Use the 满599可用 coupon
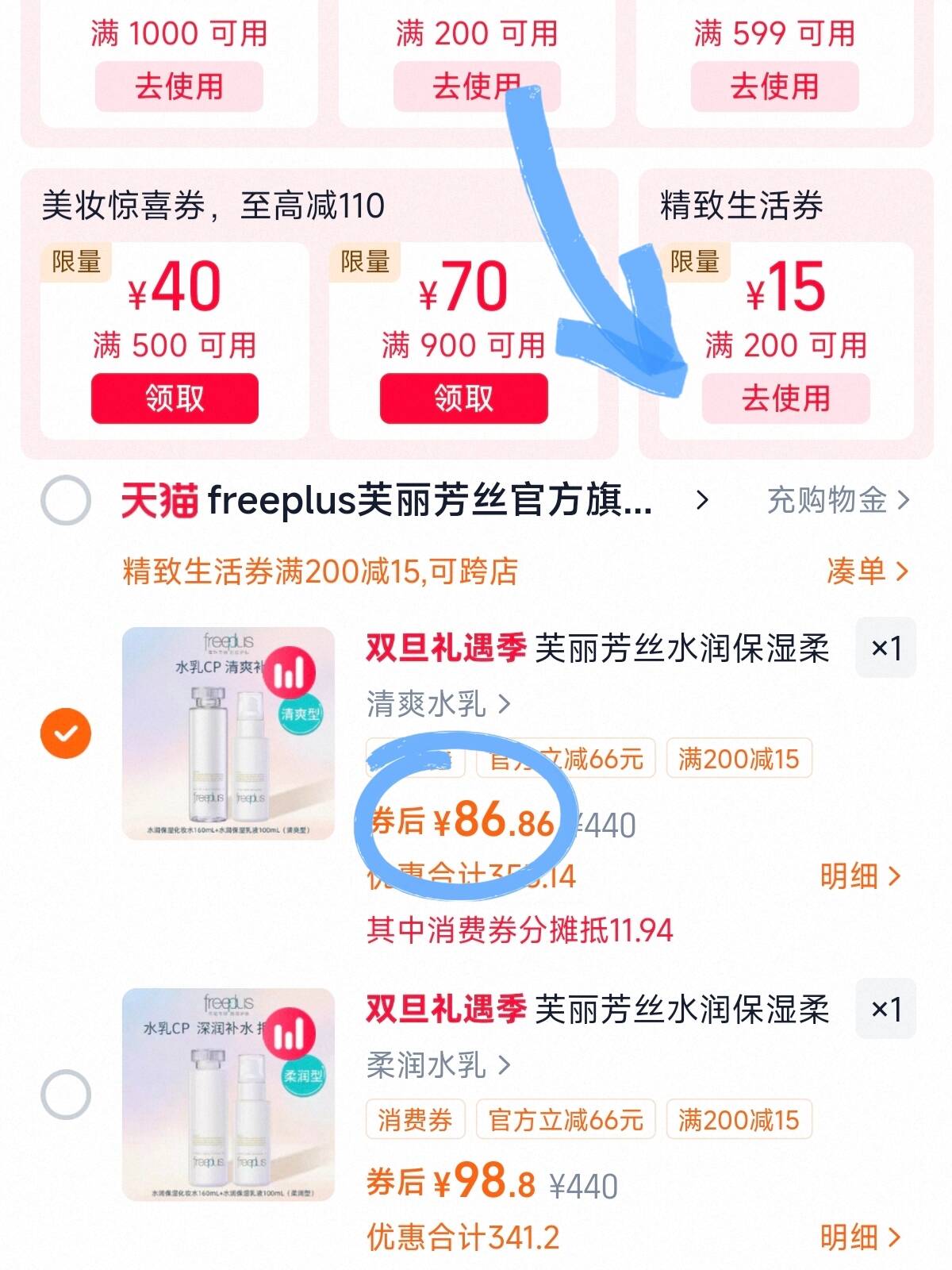952x1270 pixels. pyautogui.click(x=774, y=86)
